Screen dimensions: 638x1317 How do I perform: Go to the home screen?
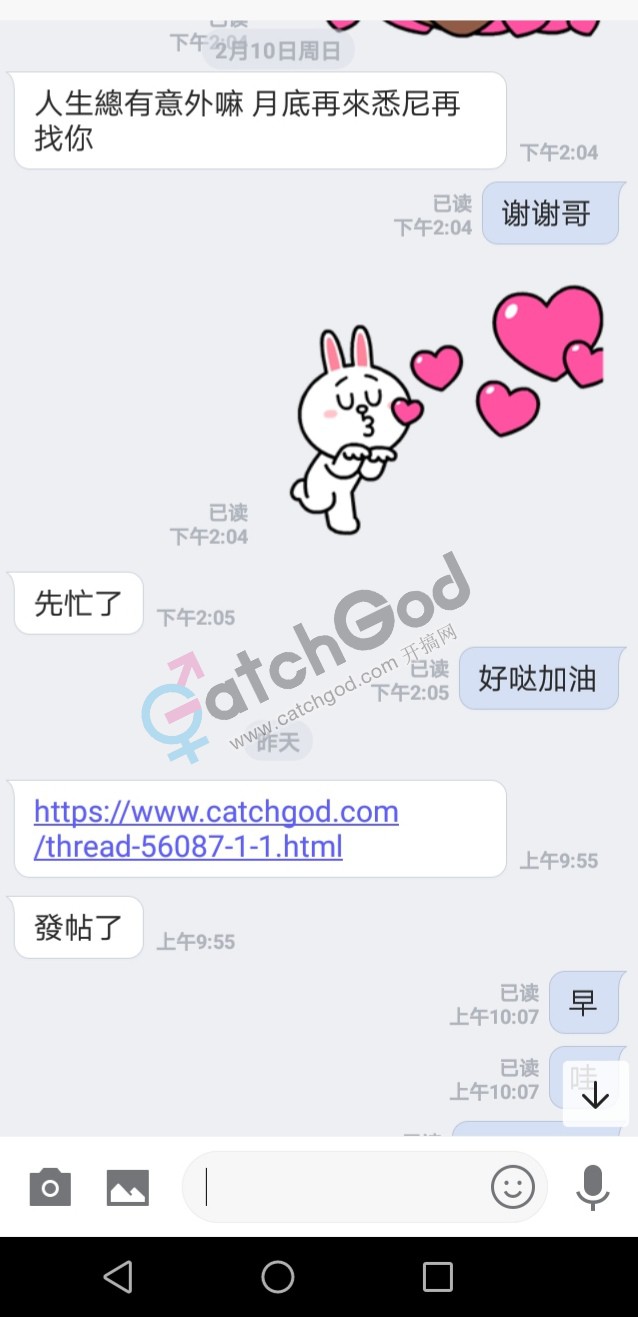pyautogui.click(x=278, y=1276)
